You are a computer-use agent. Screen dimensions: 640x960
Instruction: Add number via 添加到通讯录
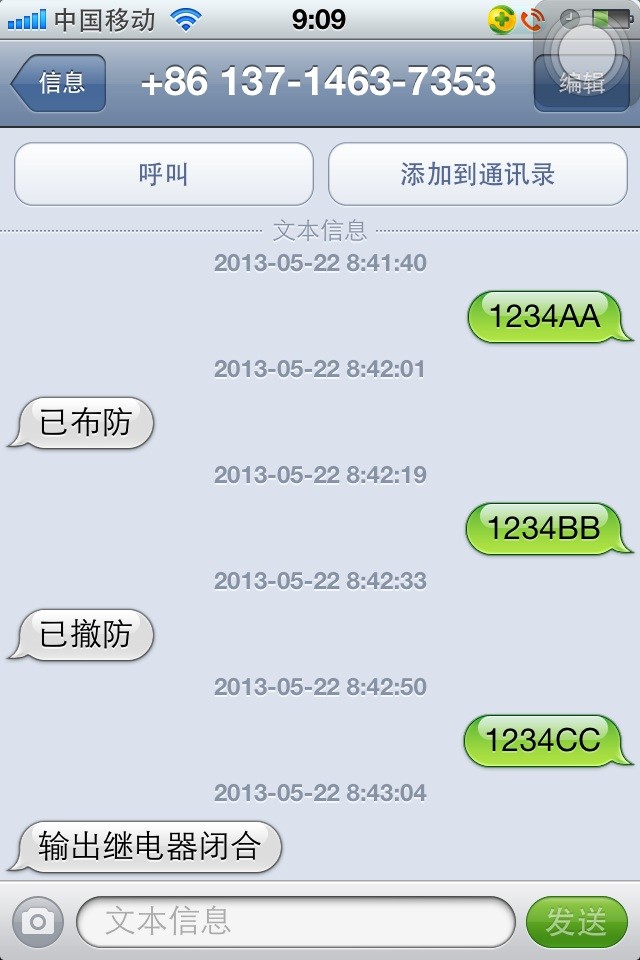click(478, 175)
